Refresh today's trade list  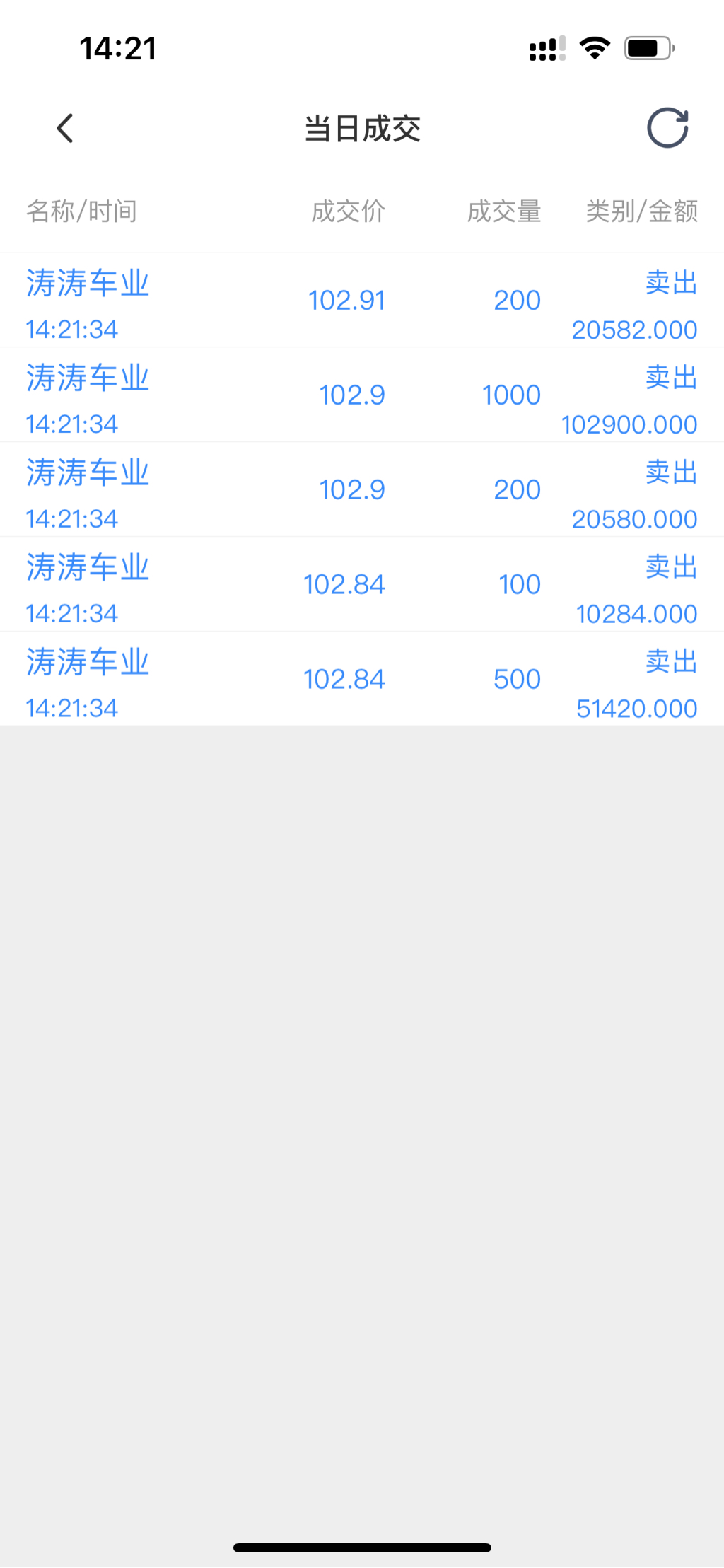tap(667, 129)
